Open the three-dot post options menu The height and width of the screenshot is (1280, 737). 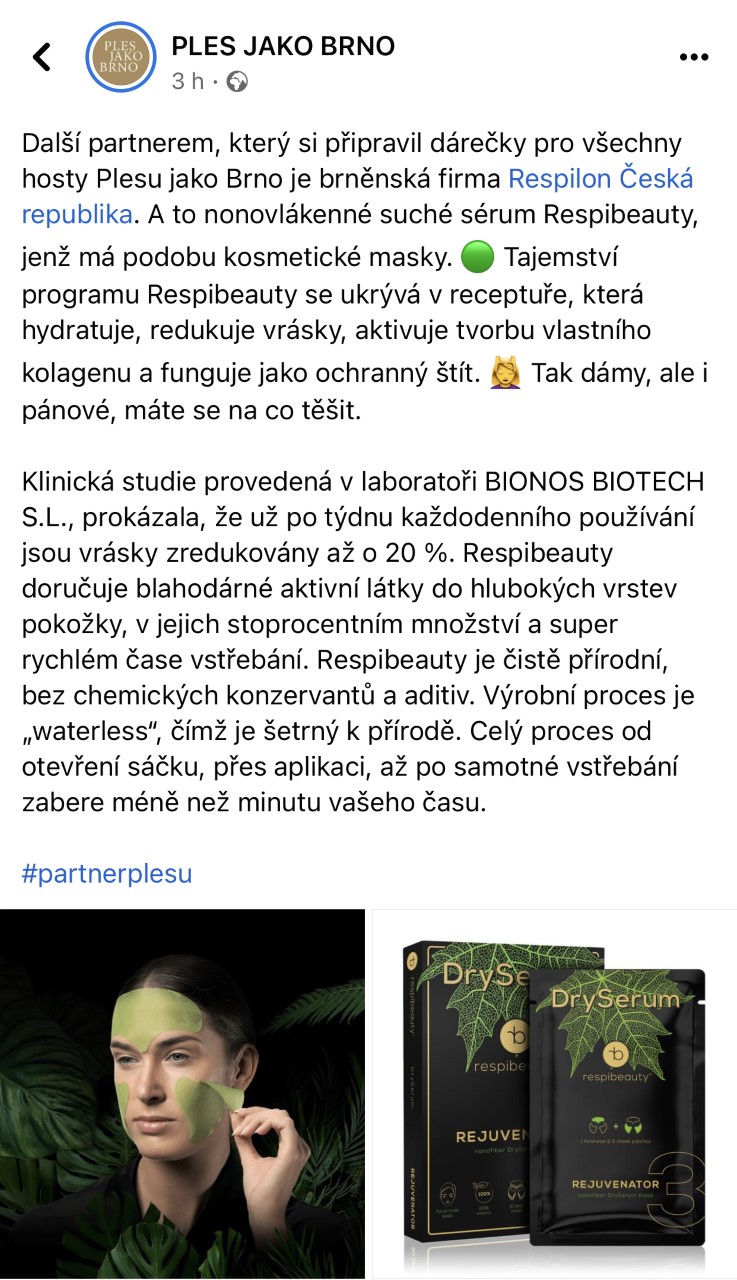[693, 57]
